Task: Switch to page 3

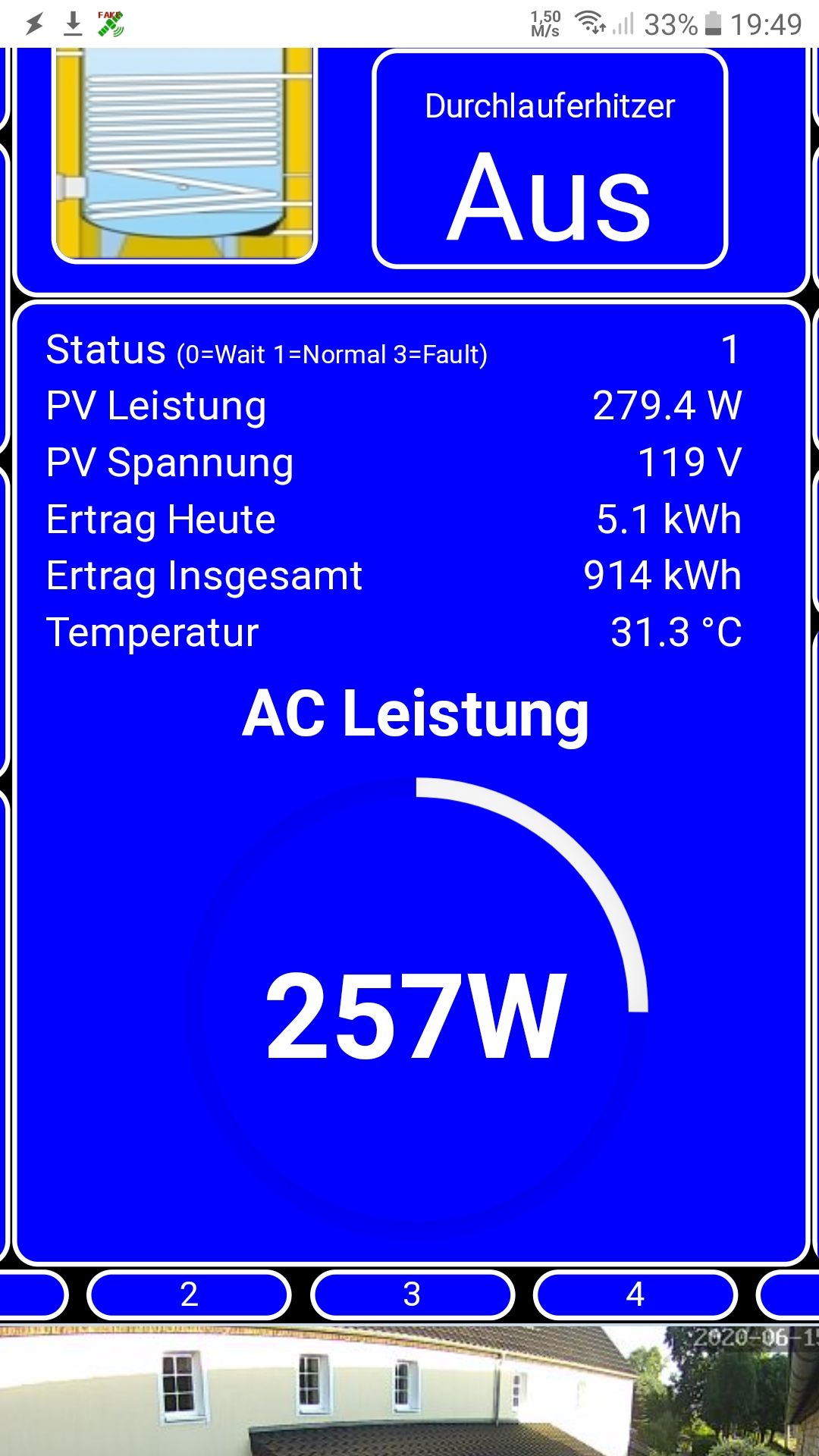Action: (x=412, y=1294)
